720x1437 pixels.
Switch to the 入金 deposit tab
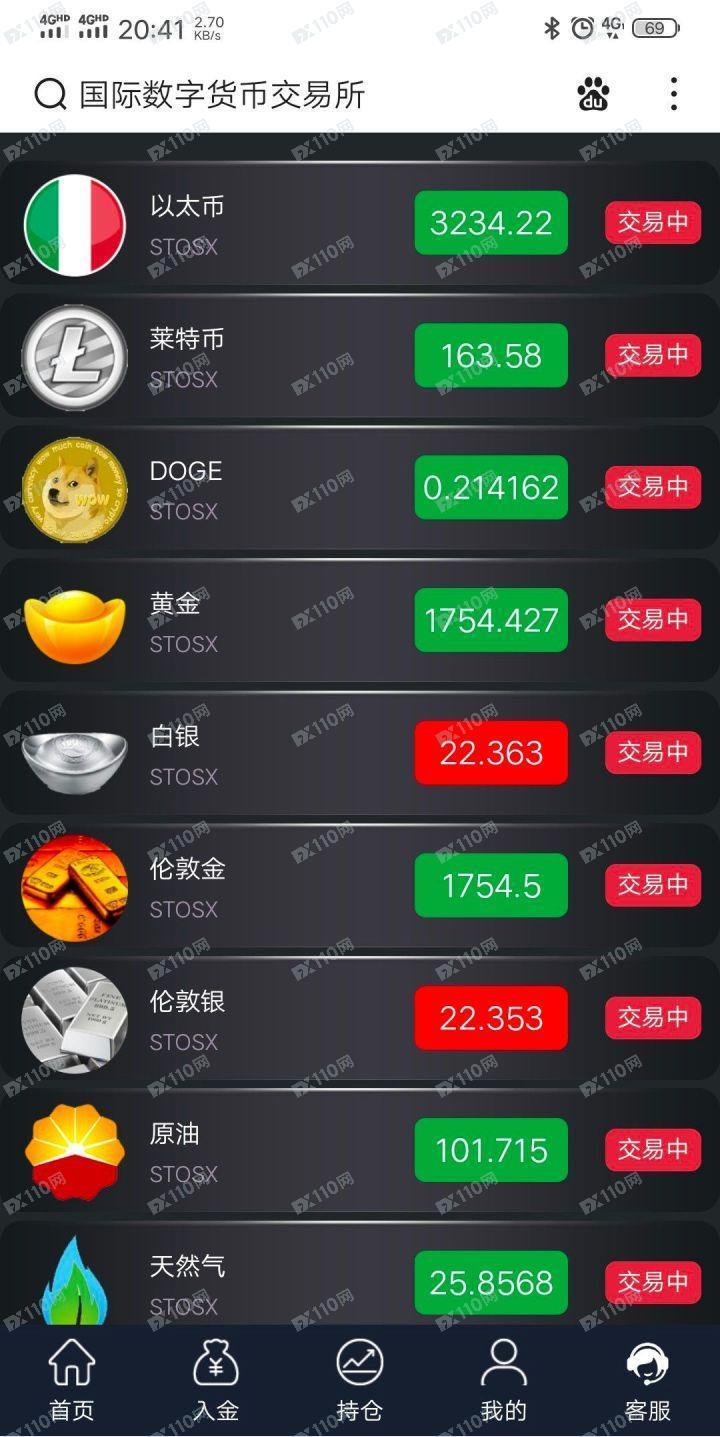coord(216,1381)
